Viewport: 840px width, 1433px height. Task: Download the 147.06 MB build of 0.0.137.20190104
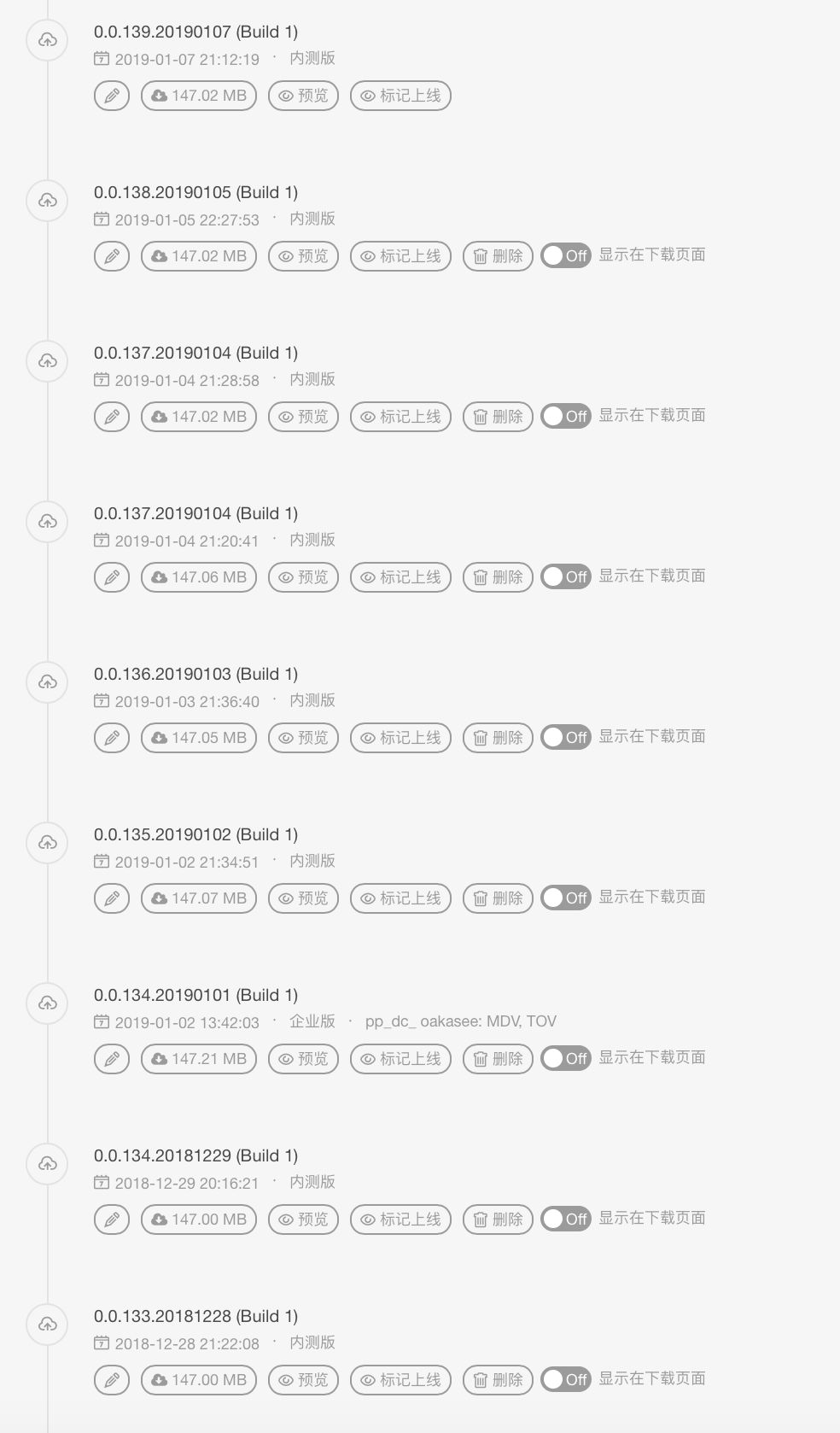(199, 577)
